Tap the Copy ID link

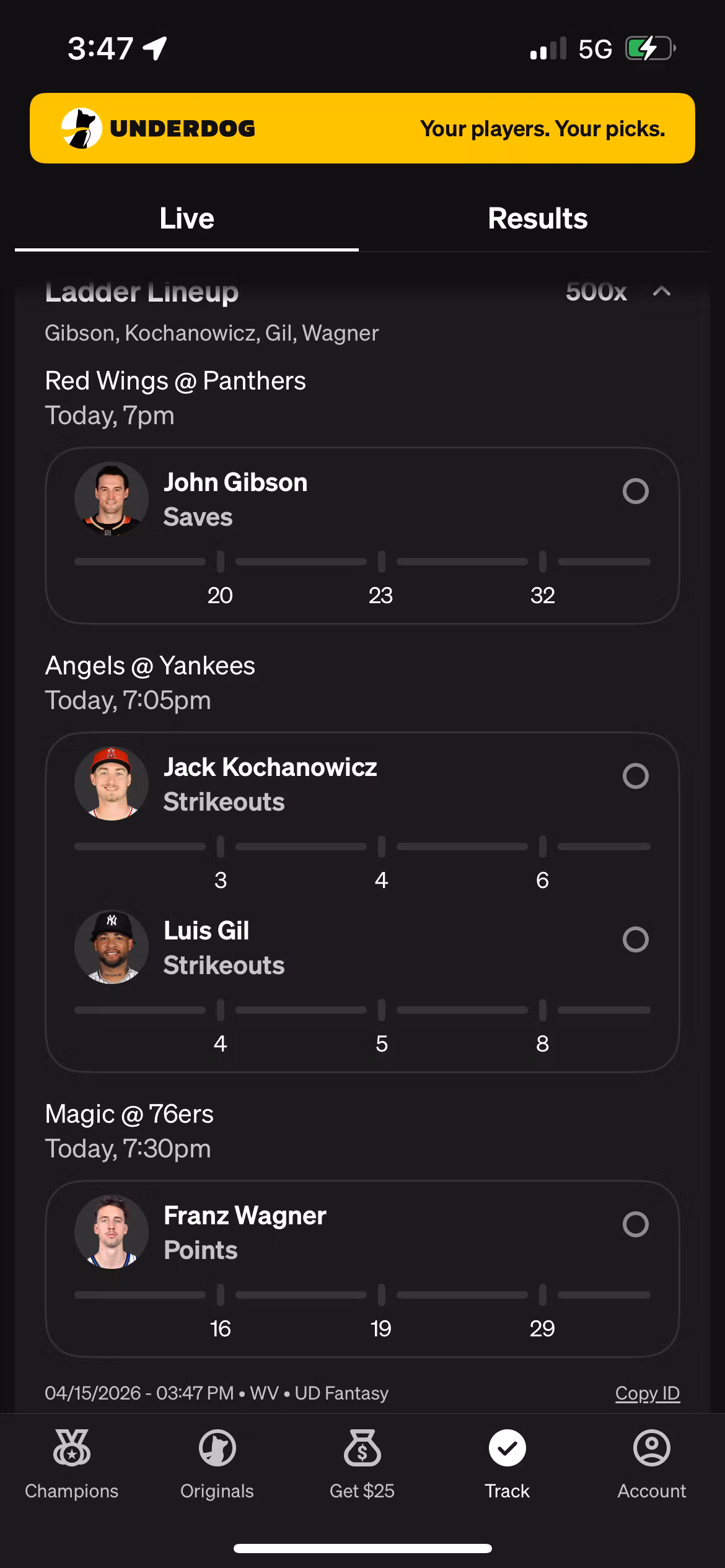[648, 1393]
